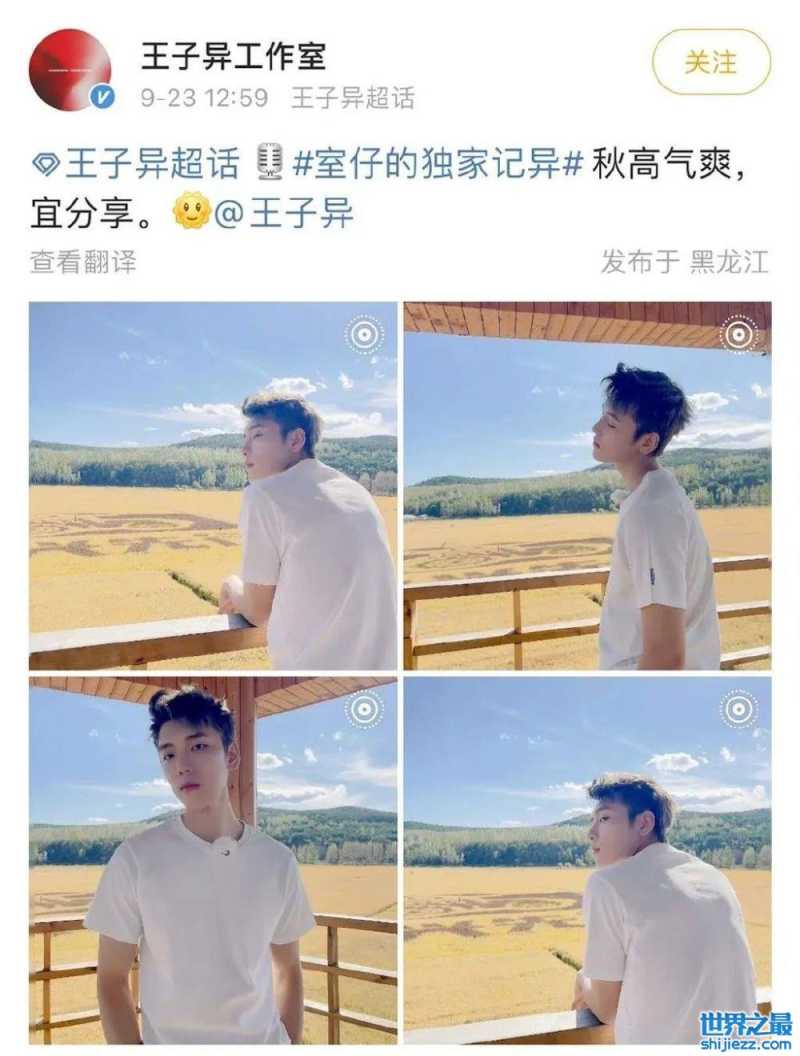The image size is (800, 1056).
Task: Open the third photo, man facing the camera
Action: point(213,861)
